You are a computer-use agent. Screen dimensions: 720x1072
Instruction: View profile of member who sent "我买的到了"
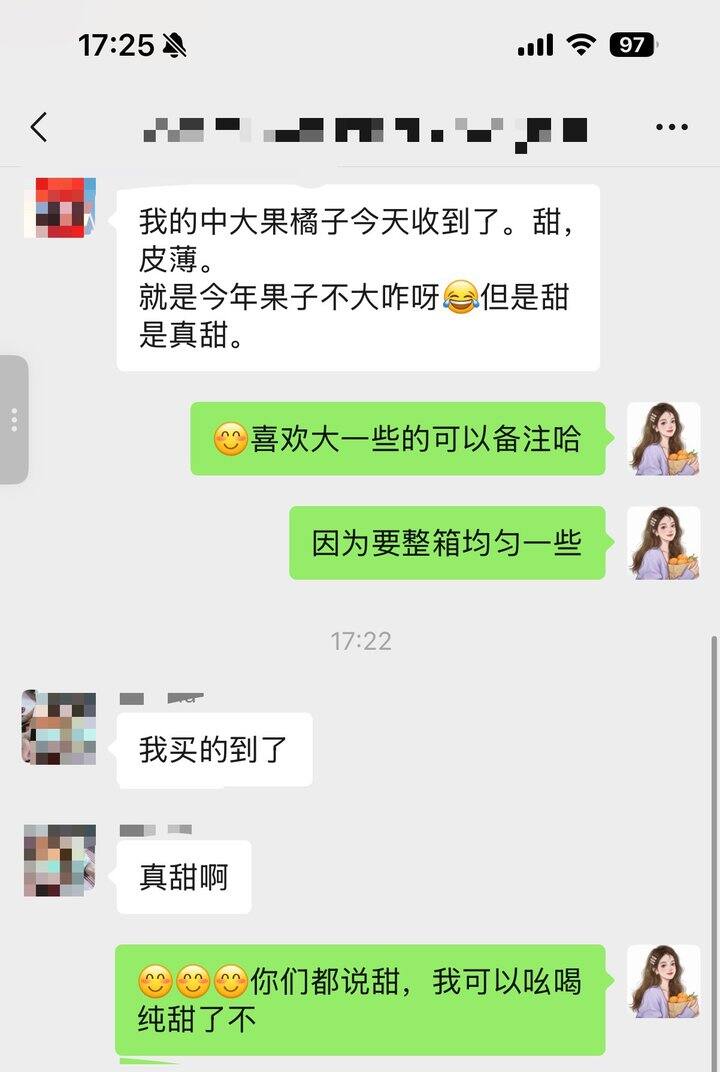tap(60, 727)
